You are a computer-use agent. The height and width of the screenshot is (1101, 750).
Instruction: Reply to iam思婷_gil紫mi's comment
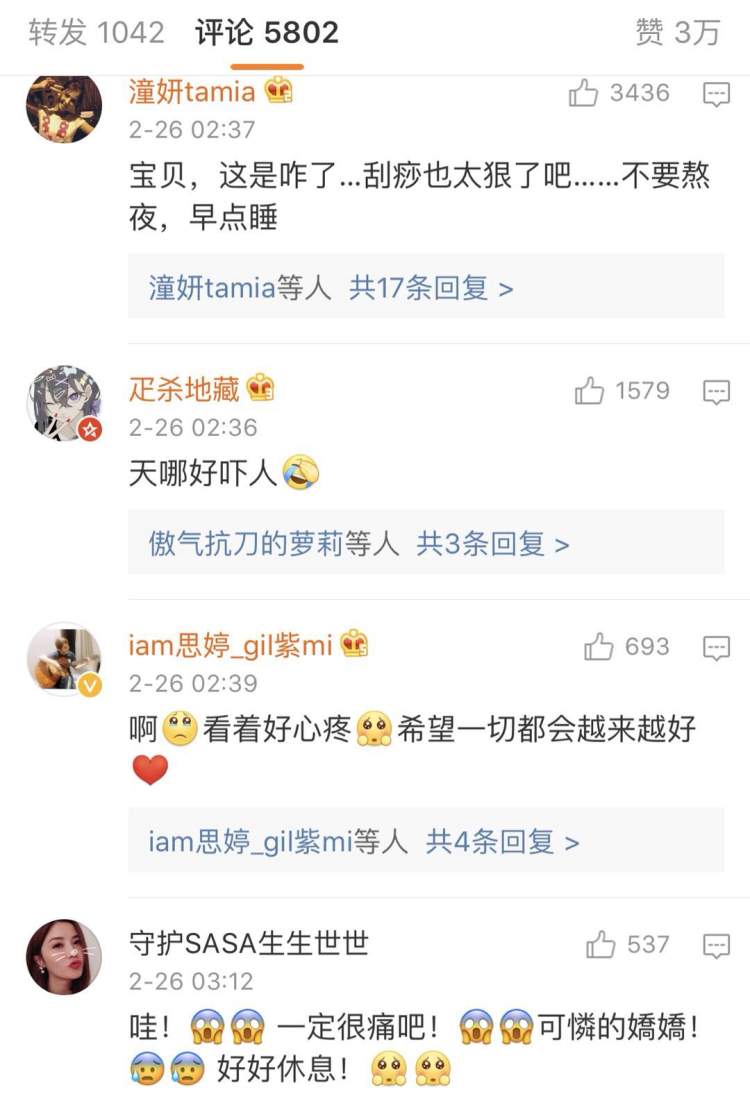[x=716, y=648]
